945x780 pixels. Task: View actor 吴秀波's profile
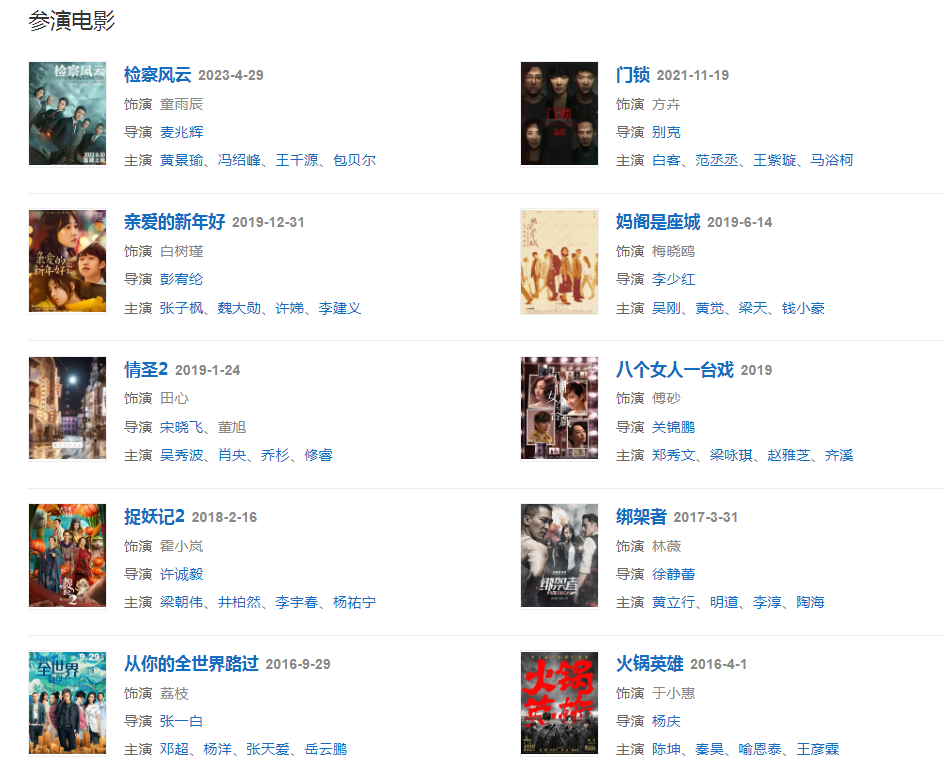click(181, 455)
